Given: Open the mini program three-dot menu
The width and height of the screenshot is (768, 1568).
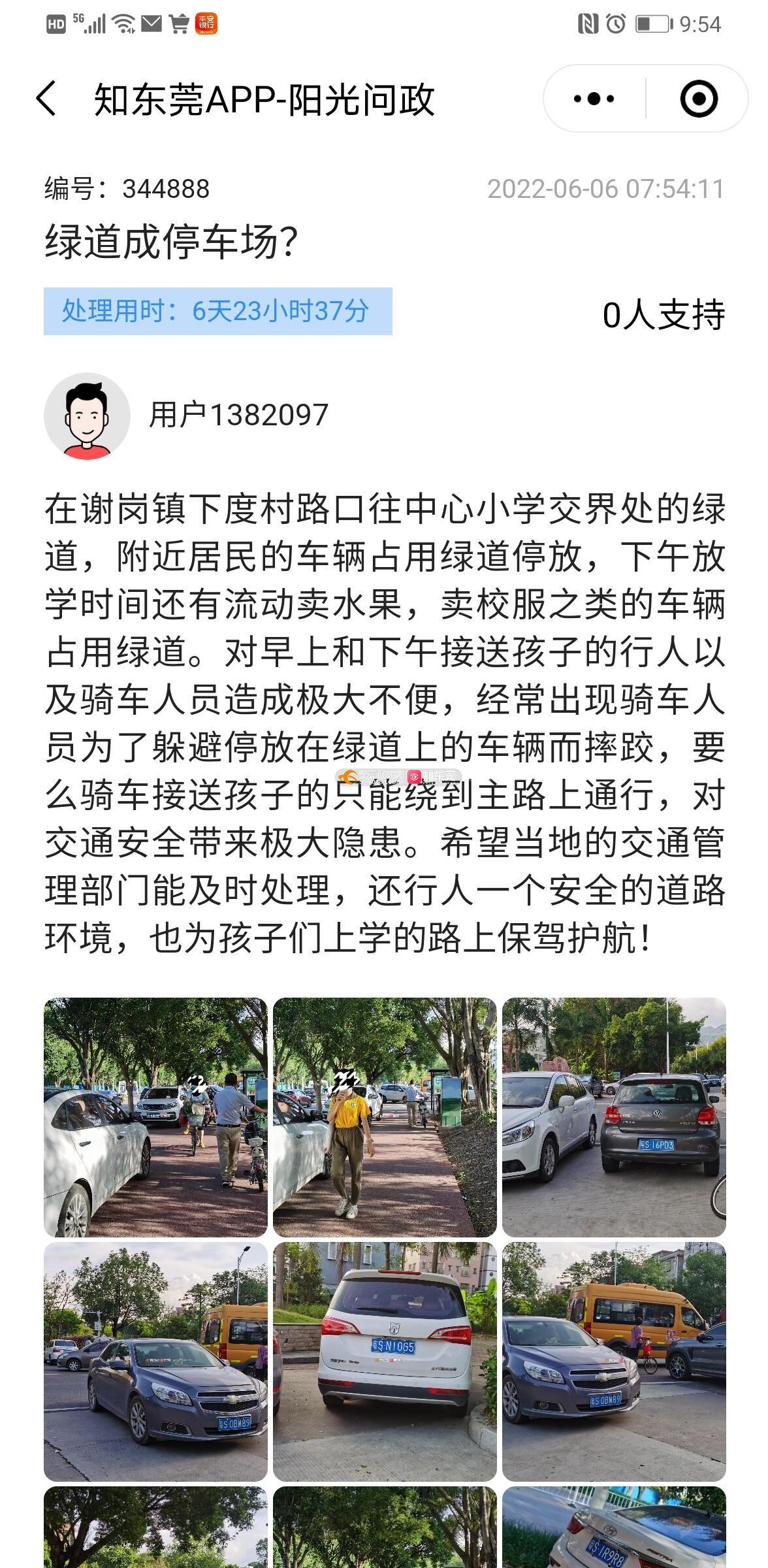Looking at the screenshot, I should tap(594, 99).
